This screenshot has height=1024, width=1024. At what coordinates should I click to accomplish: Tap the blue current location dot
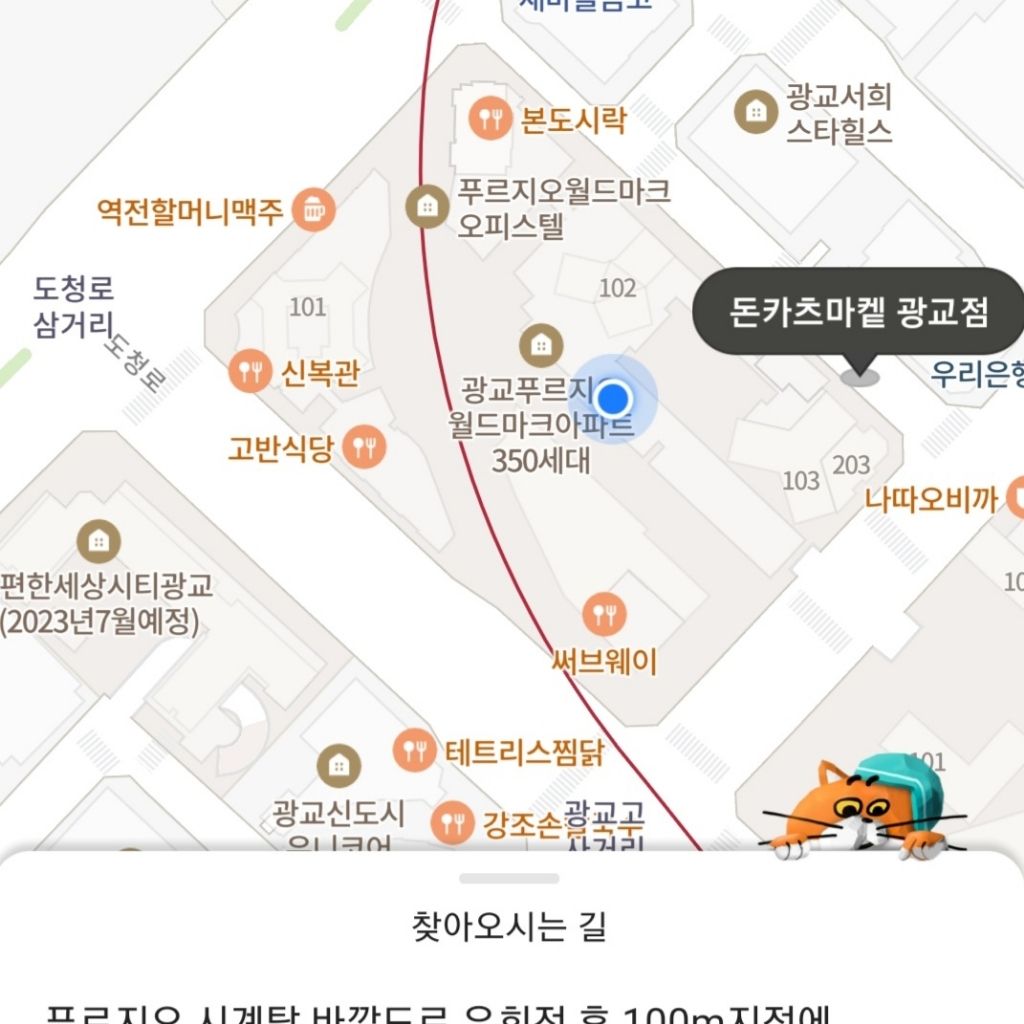[613, 399]
